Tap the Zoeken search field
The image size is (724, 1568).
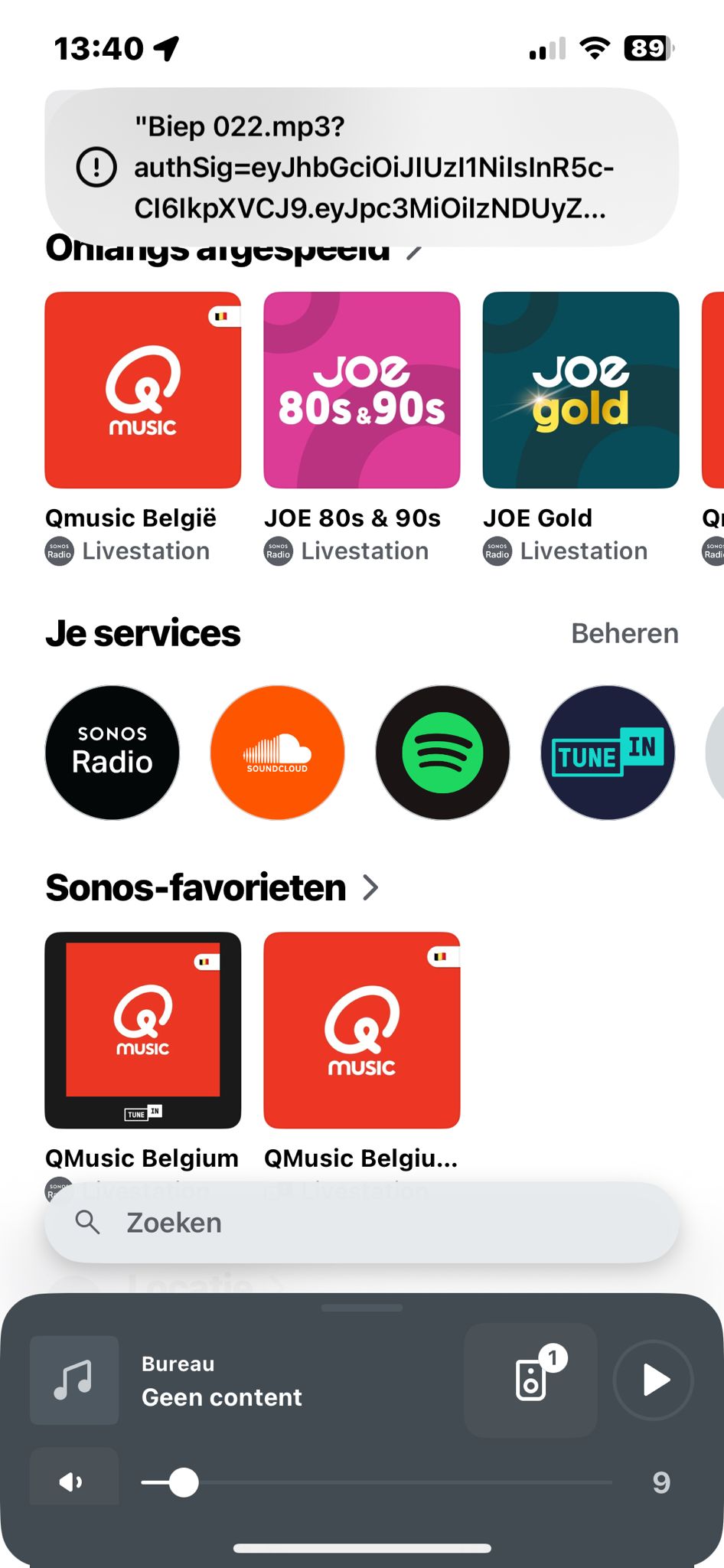click(x=362, y=1223)
